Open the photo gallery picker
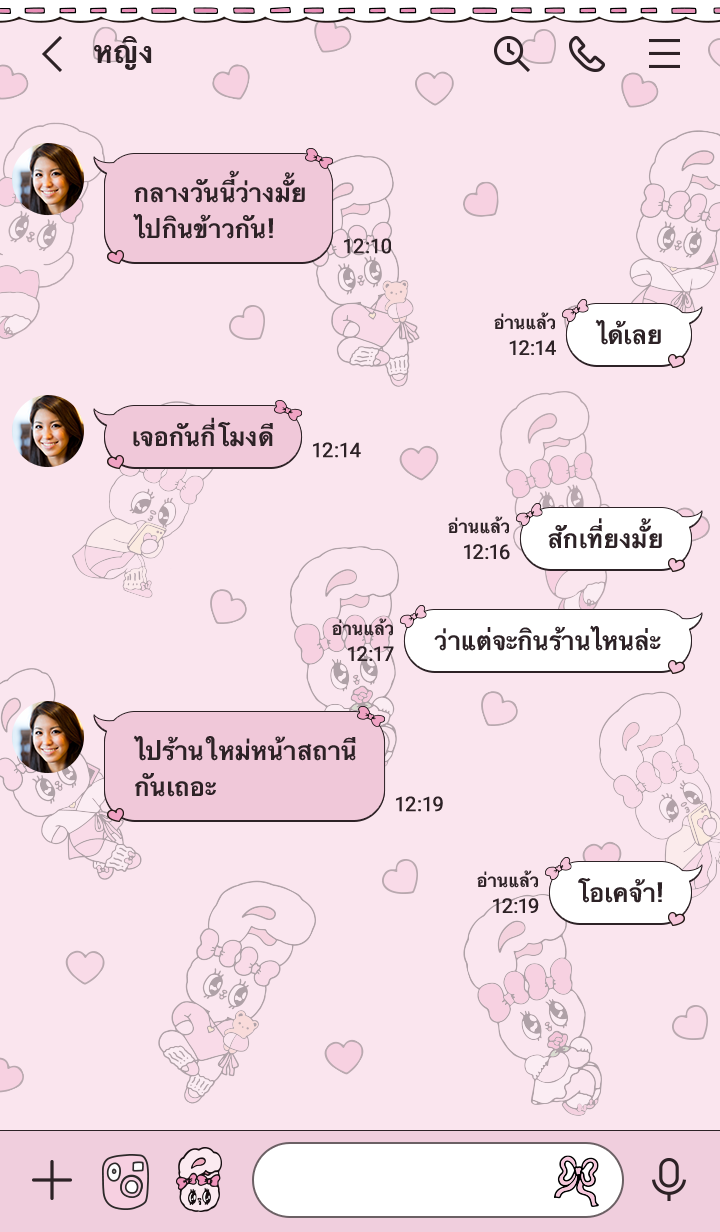The height and width of the screenshot is (1232, 720). (198, 1181)
